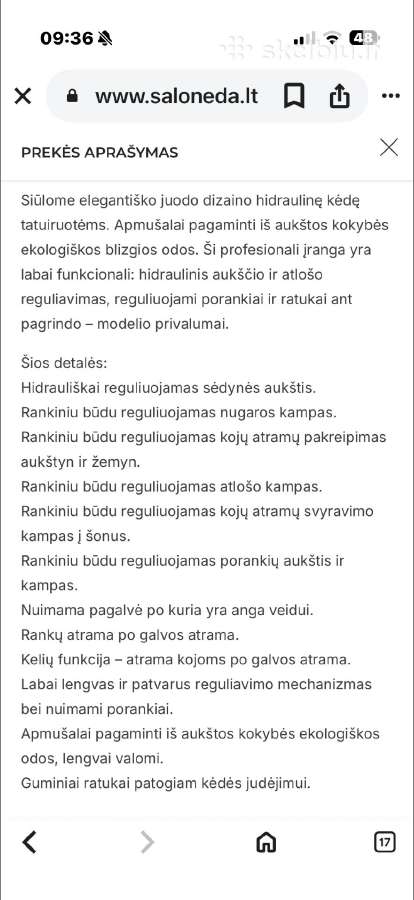Bookmark this page
Image resolution: width=414 pixels, height=900 pixels.
pyautogui.click(x=294, y=96)
